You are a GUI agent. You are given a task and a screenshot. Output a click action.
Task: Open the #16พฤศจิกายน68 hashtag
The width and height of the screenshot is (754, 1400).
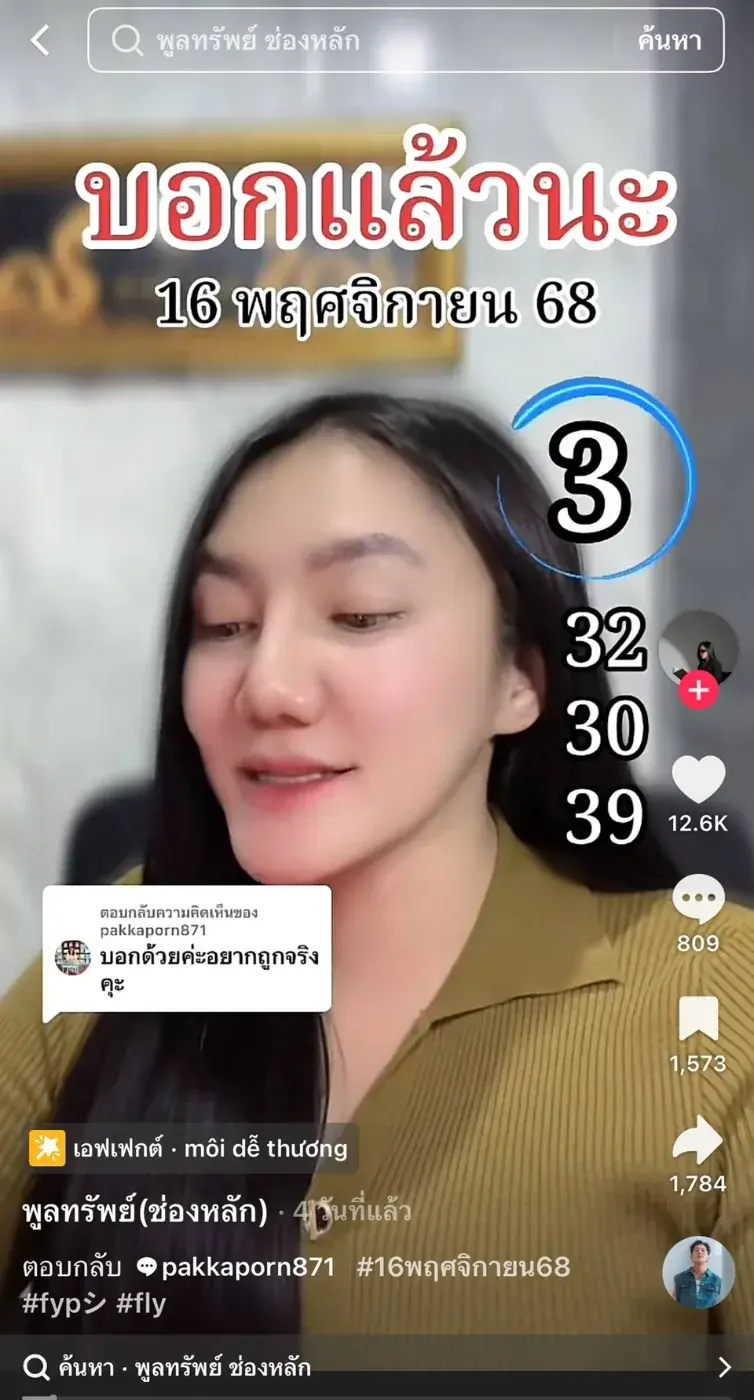(x=463, y=1267)
